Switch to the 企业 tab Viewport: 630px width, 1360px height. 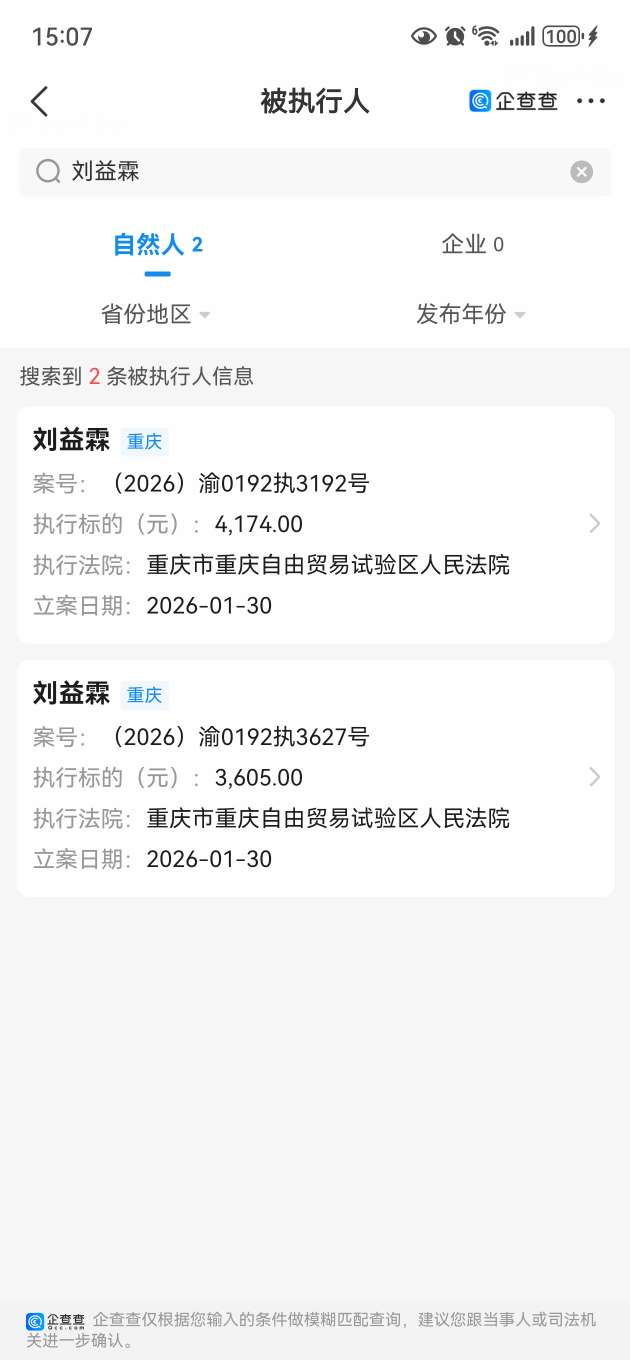pyautogui.click(x=472, y=245)
